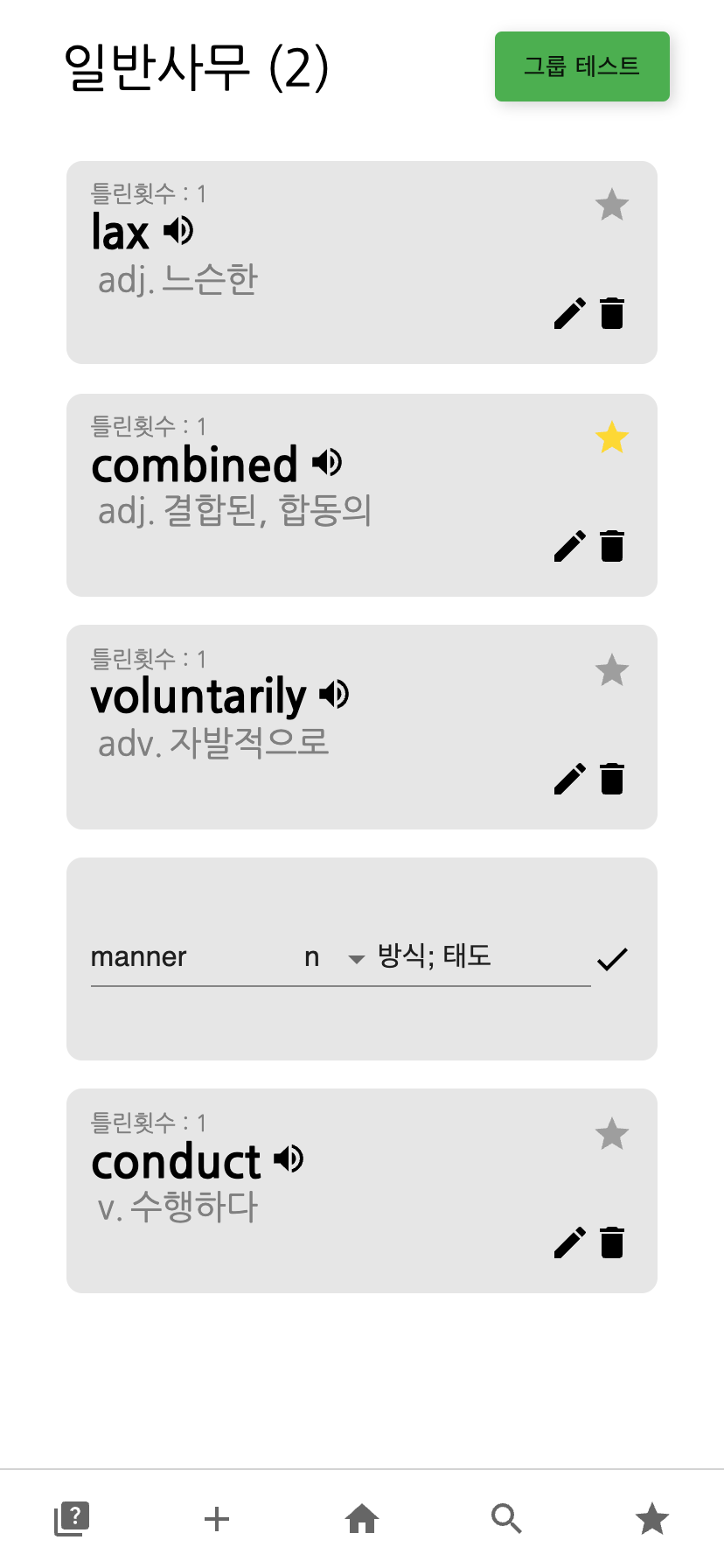The image size is (724, 1568).
Task: Hear pronunciation of combined
Action: [x=328, y=462]
